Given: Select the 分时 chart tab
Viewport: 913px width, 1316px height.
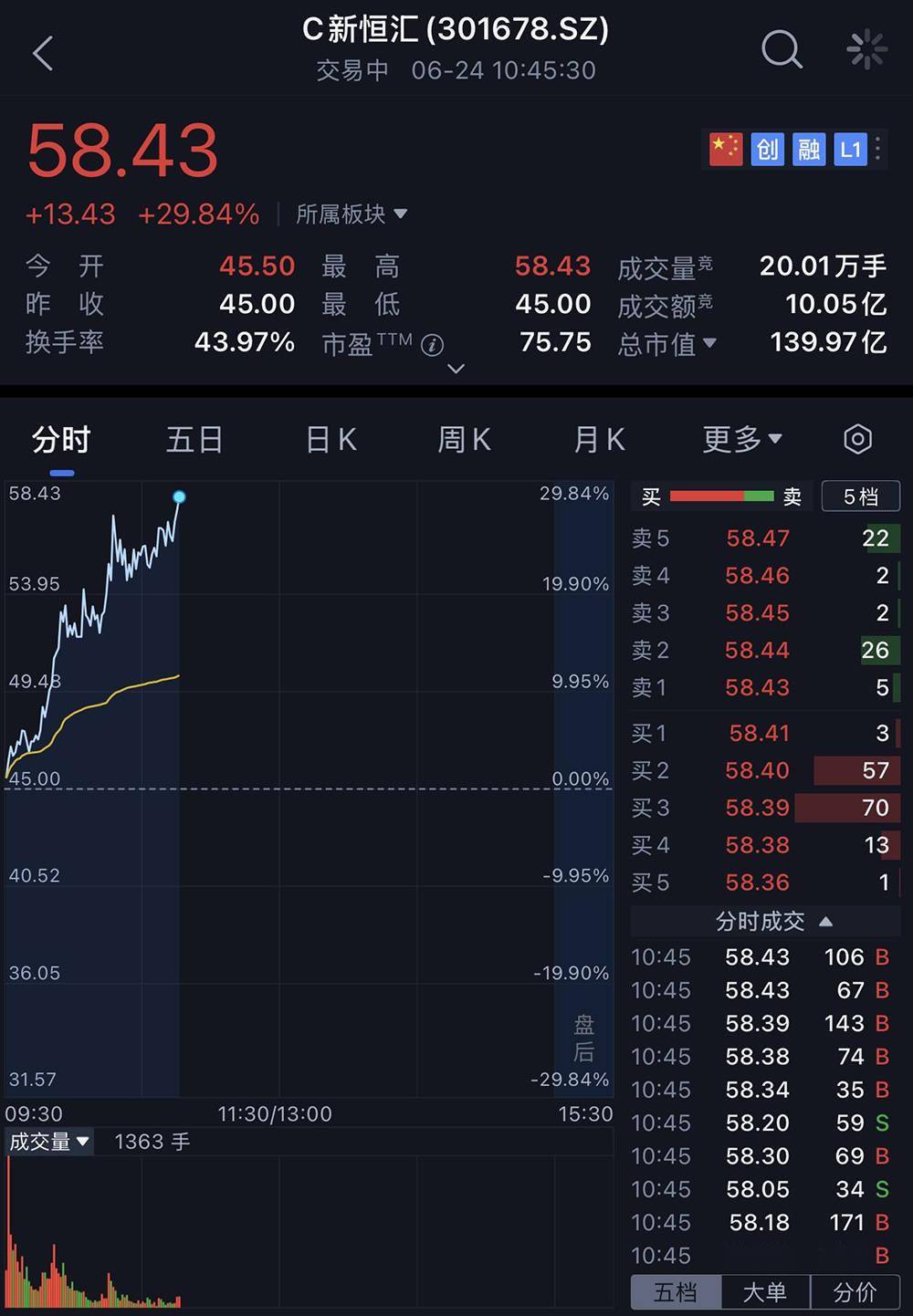Looking at the screenshot, I should 61,440.
